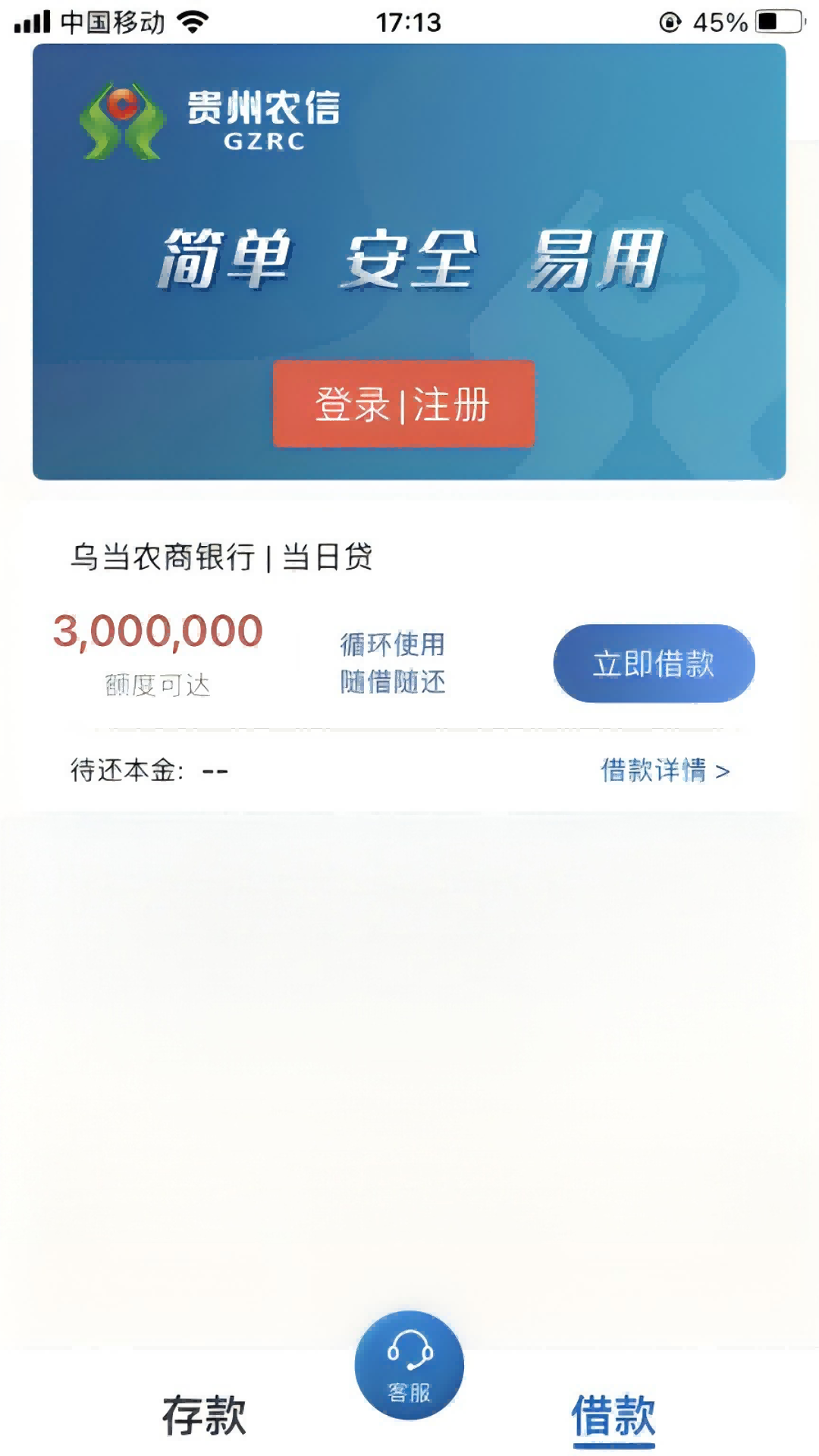Screen dimensions: 819x1456
Task: Open the 登录|注册 login button
Action: [x=403, y=404]
